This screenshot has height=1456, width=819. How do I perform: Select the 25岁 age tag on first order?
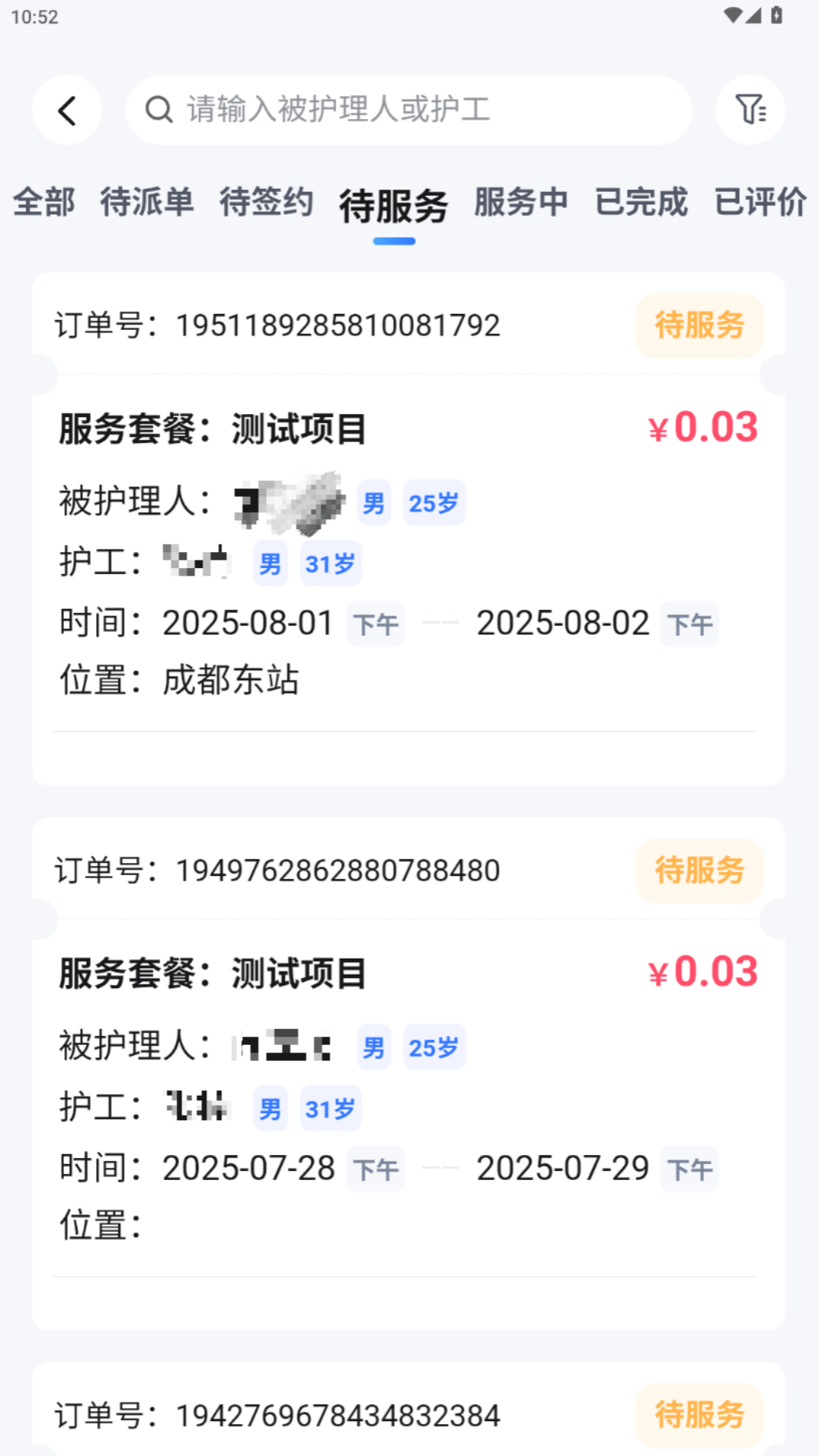(x=433, y=502)
